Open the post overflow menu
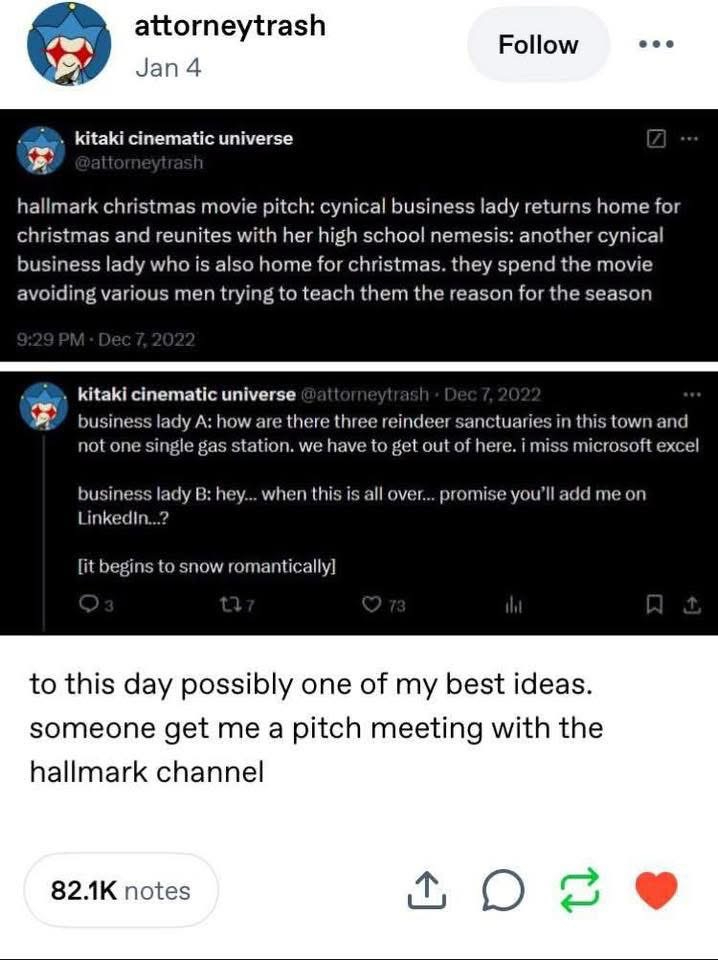Viewport: 718px width, 960px height. pos(656,45)
